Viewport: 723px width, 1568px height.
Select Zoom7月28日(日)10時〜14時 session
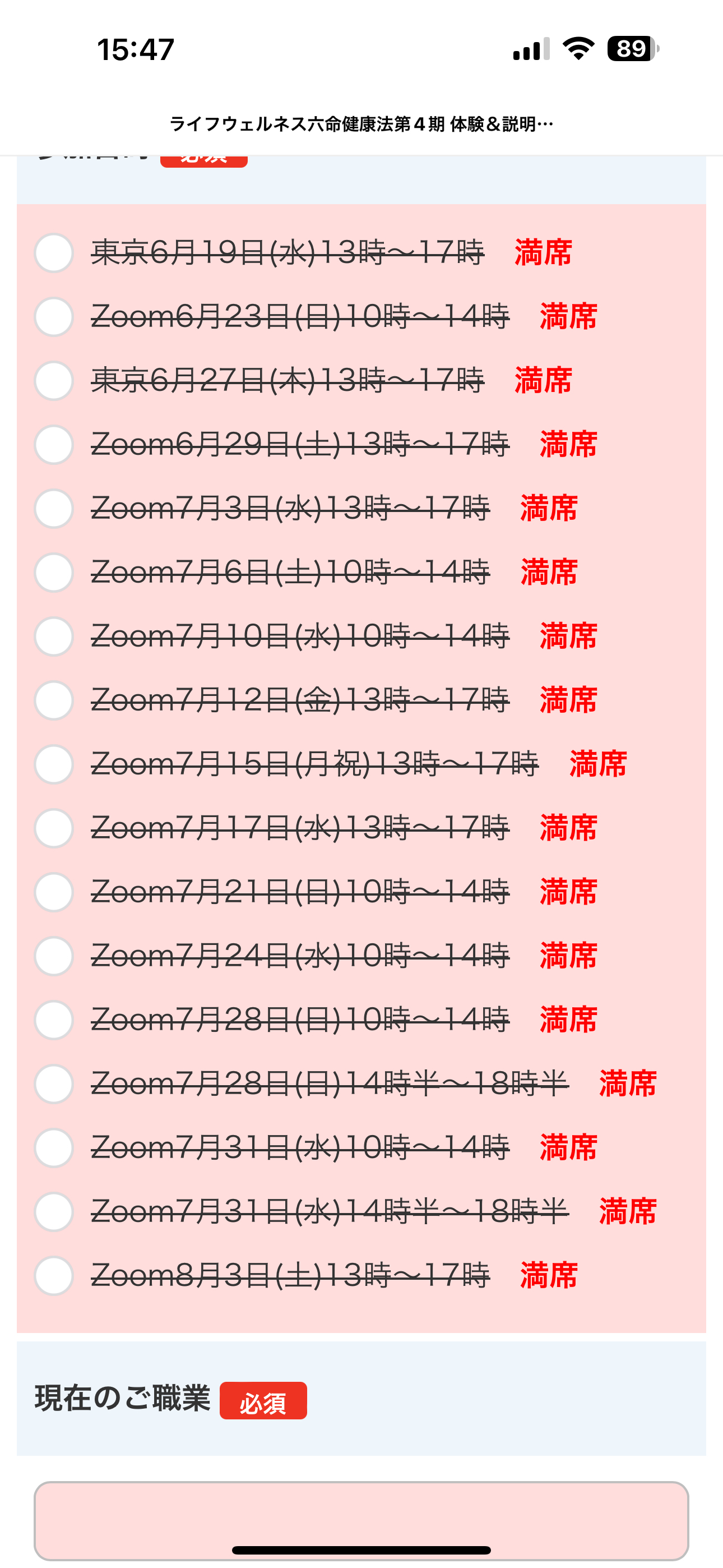pyautogui.click(x=54, y=1020)
